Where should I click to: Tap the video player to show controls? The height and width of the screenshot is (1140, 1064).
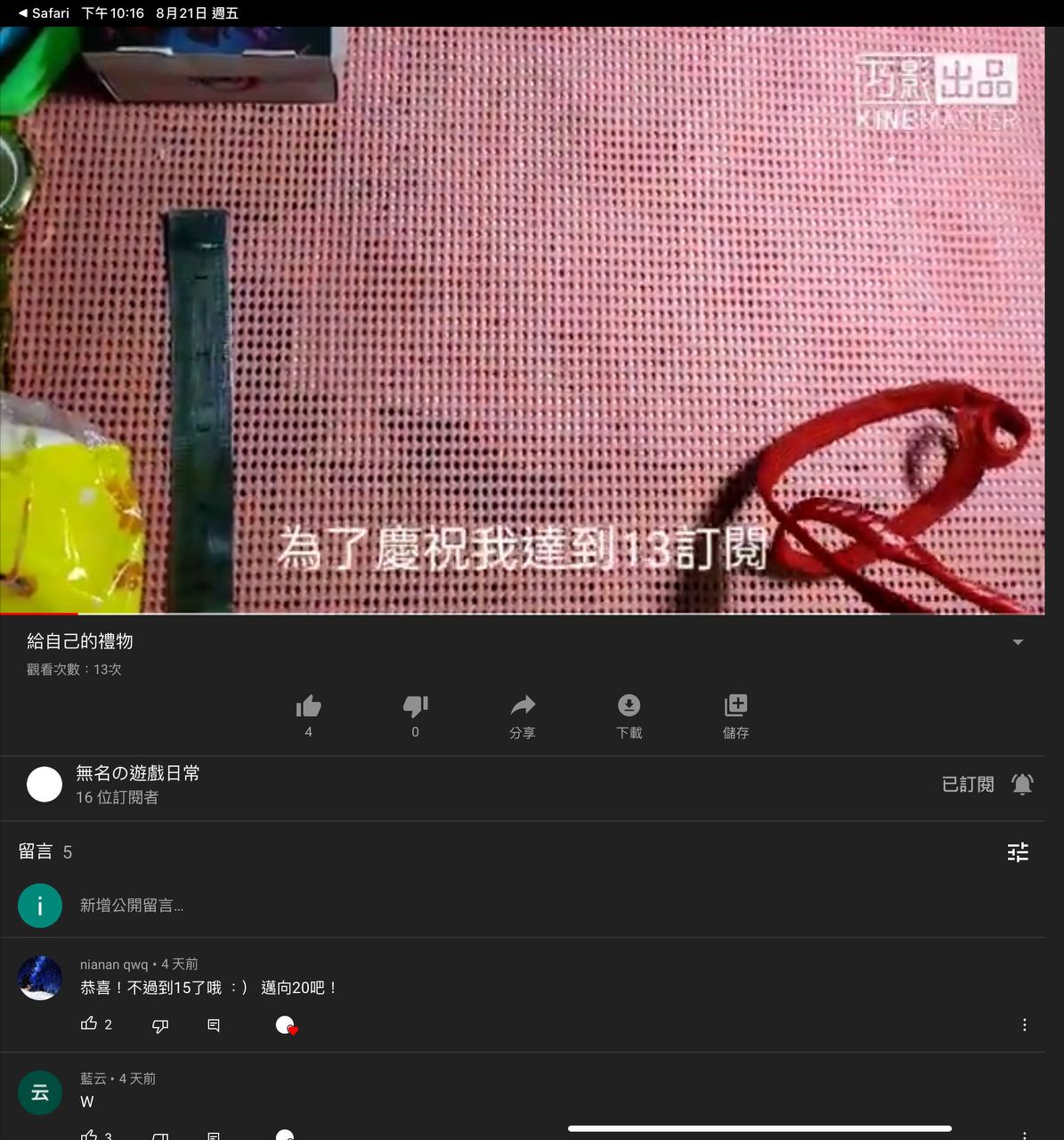(x=522, y=321)
